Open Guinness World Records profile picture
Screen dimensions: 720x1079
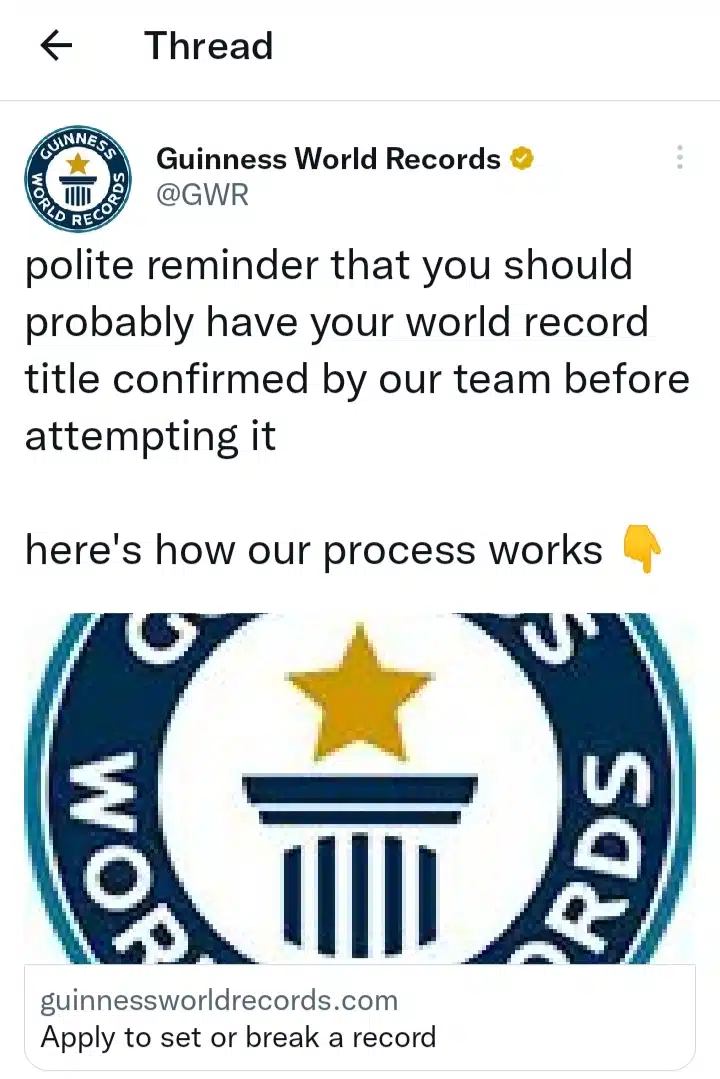(x=79, y=175)
